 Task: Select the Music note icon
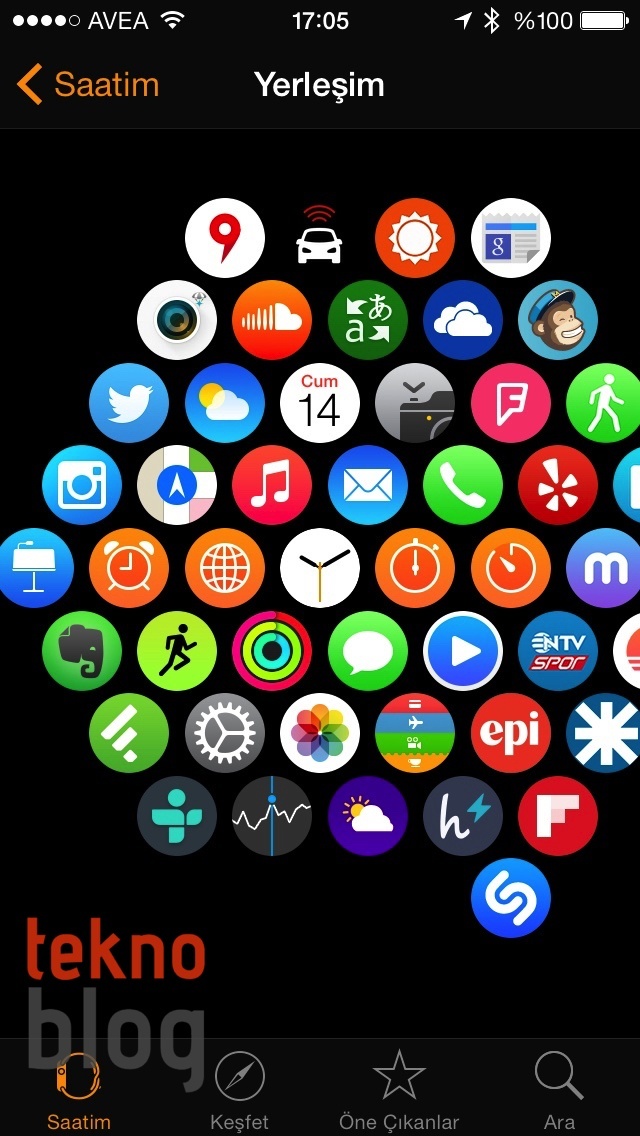pos(272,485)
